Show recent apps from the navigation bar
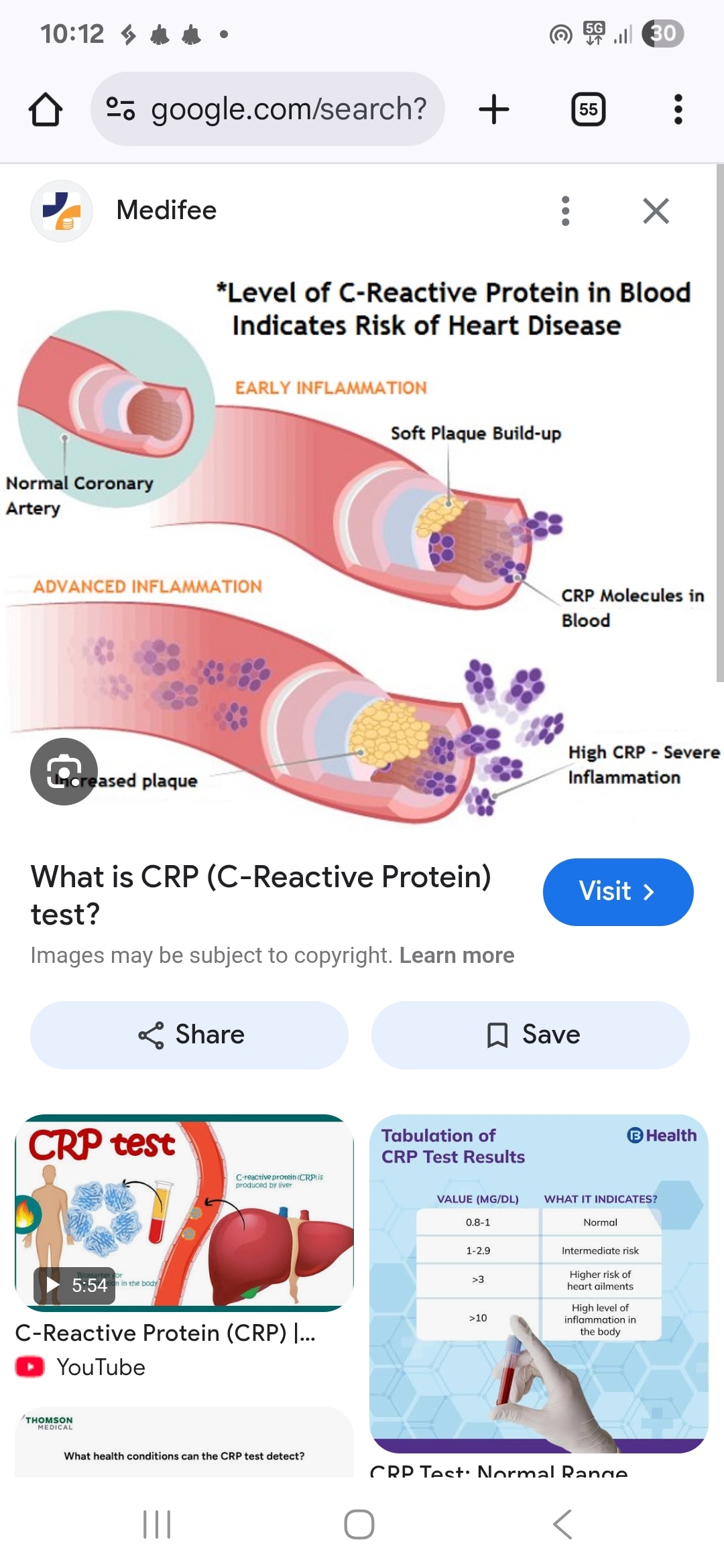 (158, 1524)
